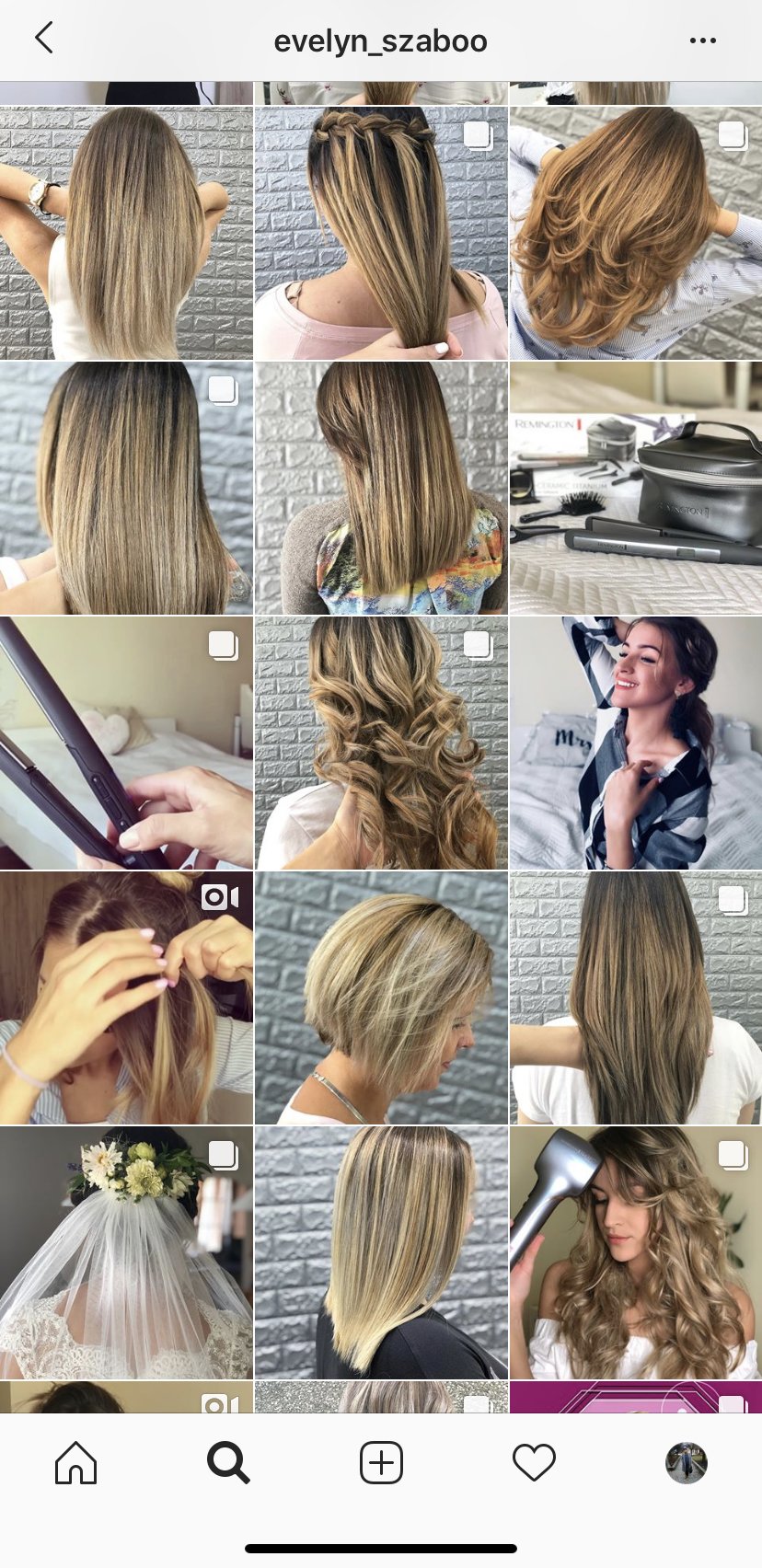
Task: Go to the home feed tab
Action: point(75,1462)
